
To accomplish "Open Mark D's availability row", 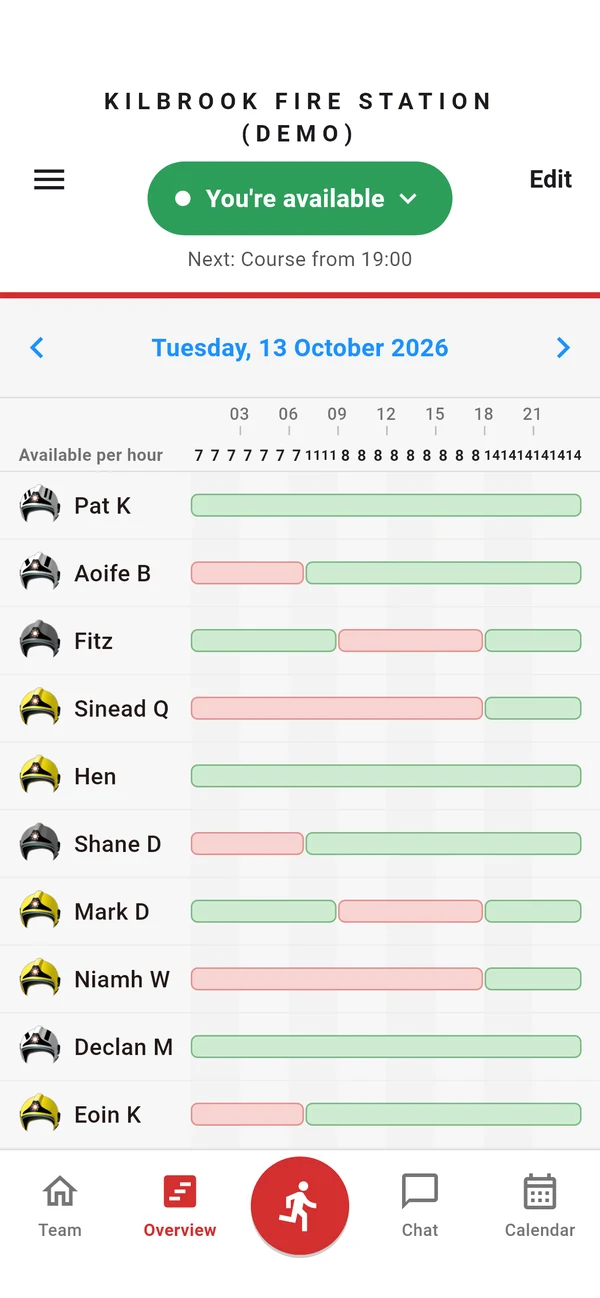I will pyautogui.click(x=300, y=911).
